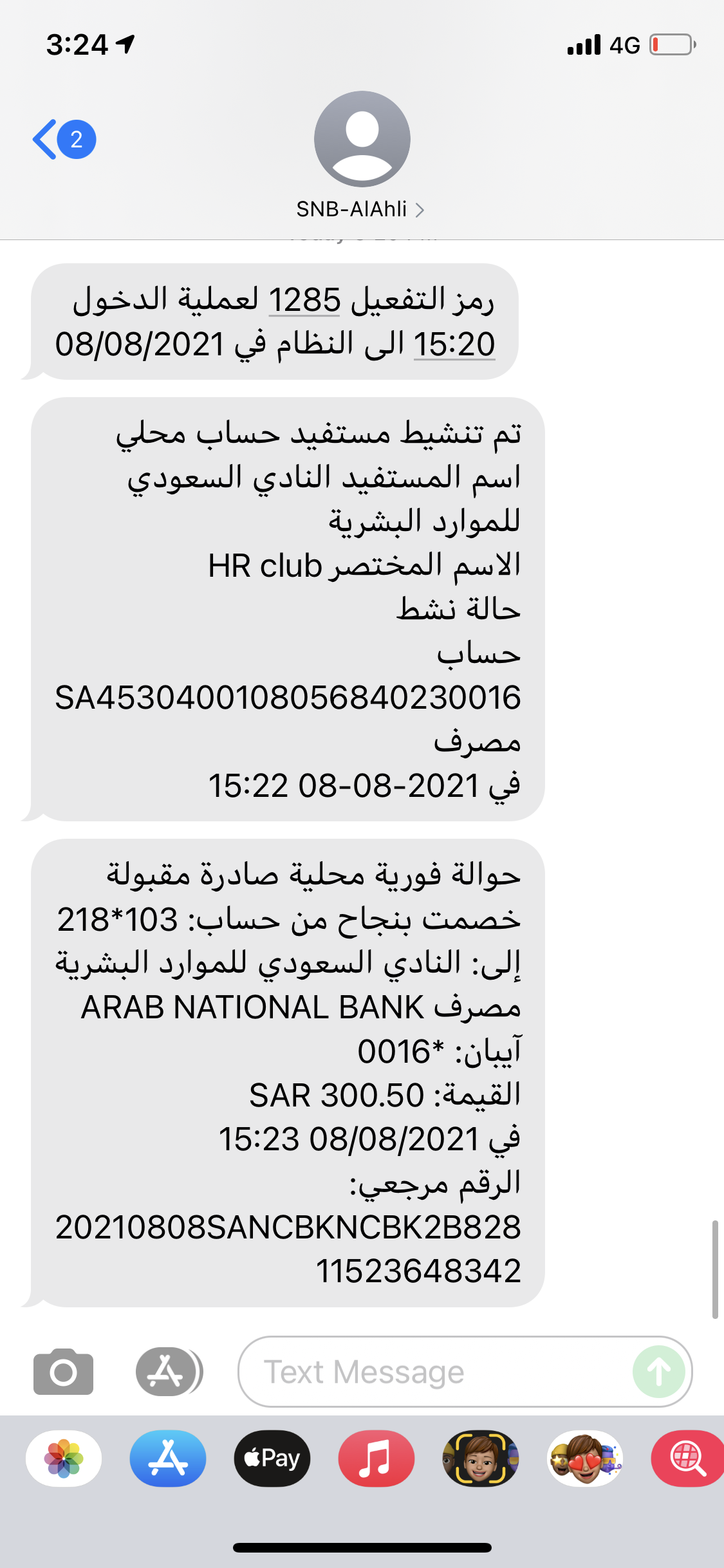Tap the underlined code 1285

click(304, 300)
